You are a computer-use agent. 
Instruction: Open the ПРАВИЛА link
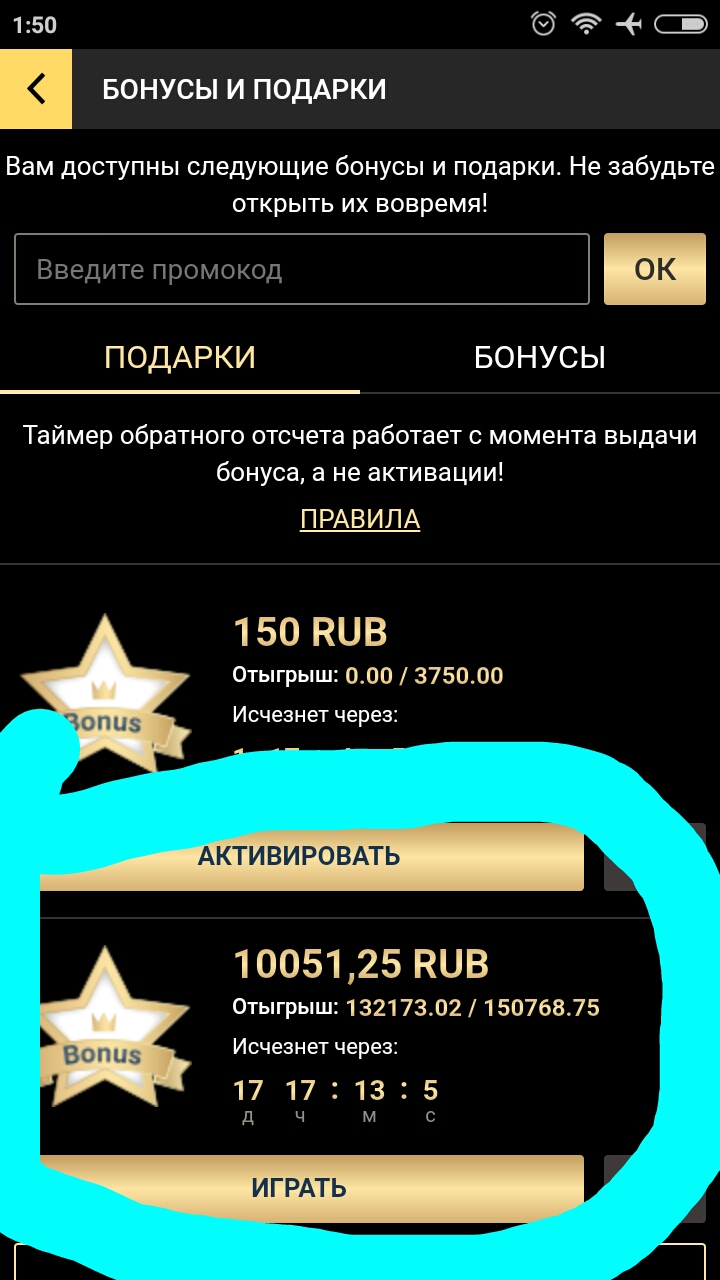360,519
